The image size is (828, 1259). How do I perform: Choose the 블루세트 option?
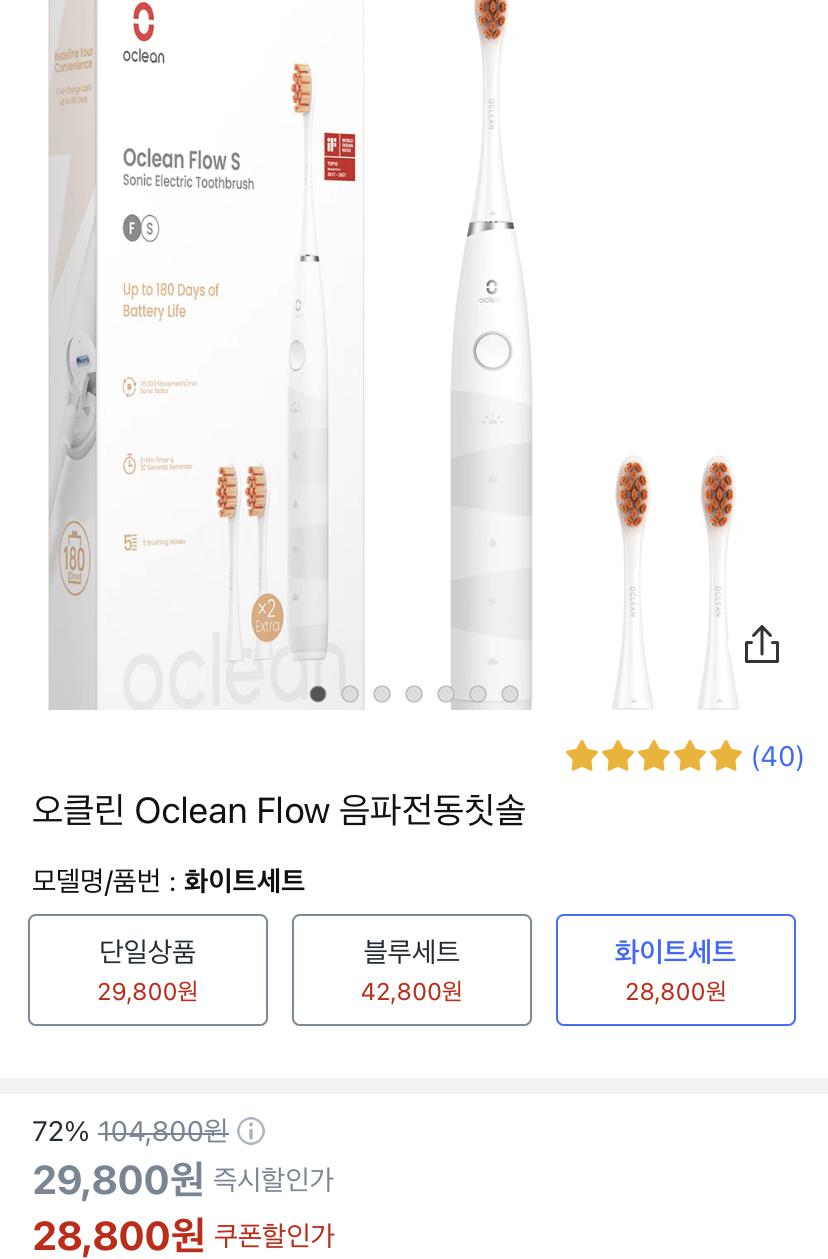click(x=411, y=969)
